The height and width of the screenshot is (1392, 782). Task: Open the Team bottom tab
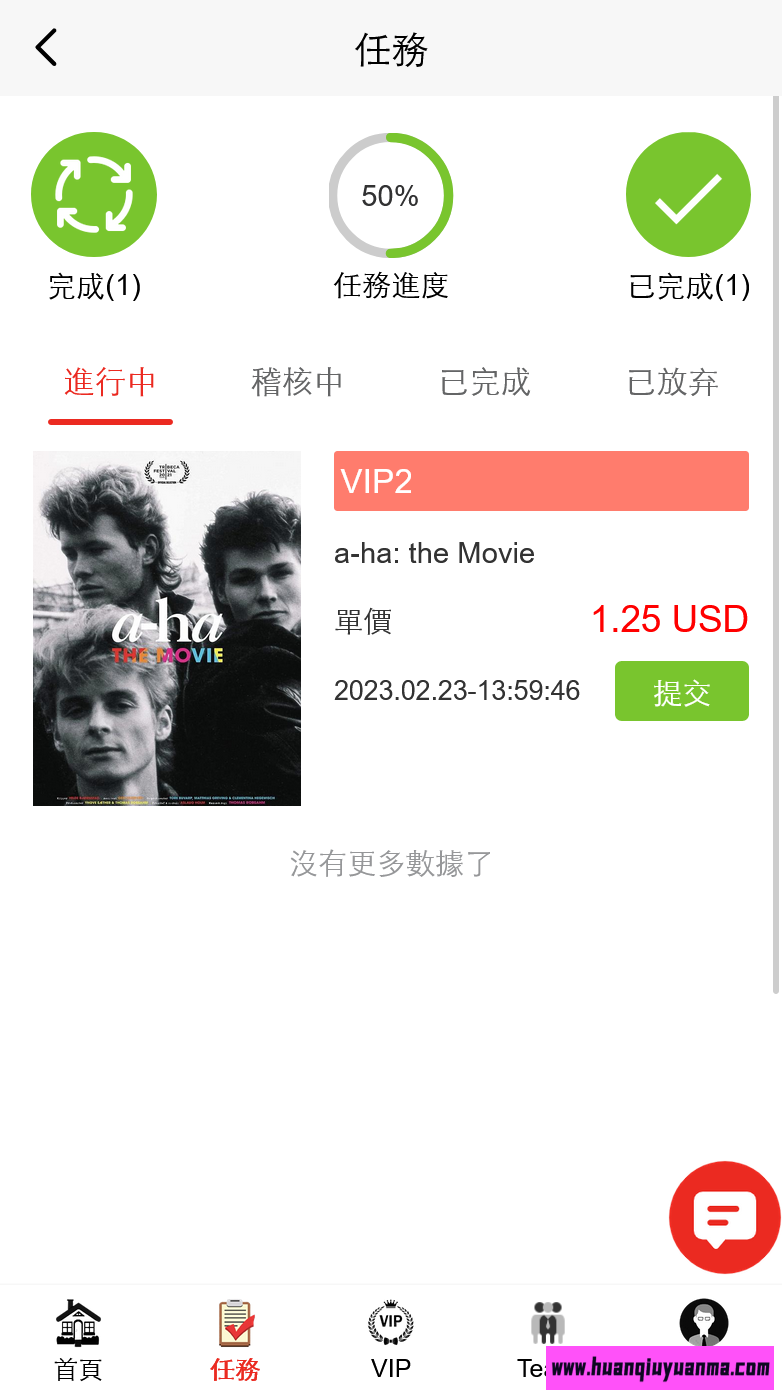(x=546, y=1330)
